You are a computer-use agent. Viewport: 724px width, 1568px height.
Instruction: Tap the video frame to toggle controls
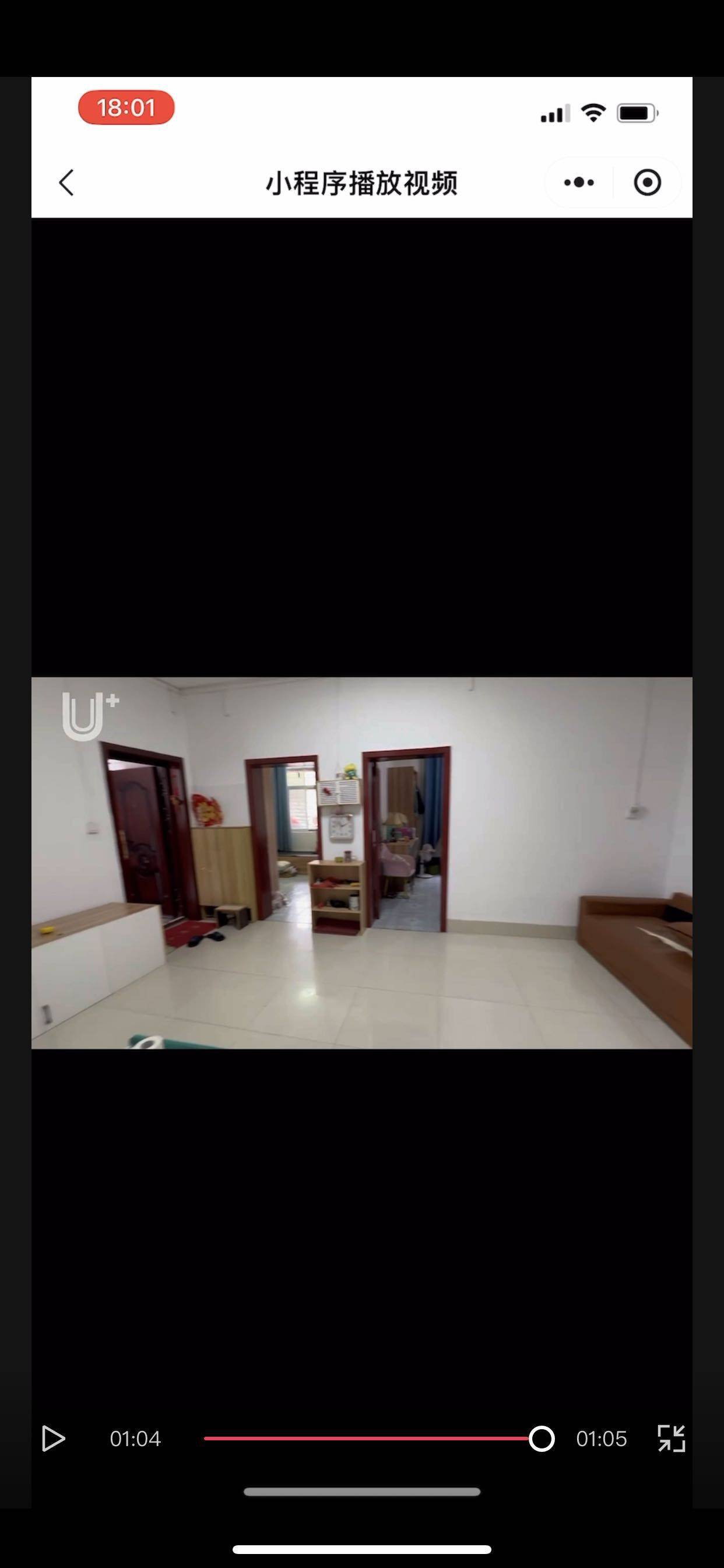click(x=362, y=863)
